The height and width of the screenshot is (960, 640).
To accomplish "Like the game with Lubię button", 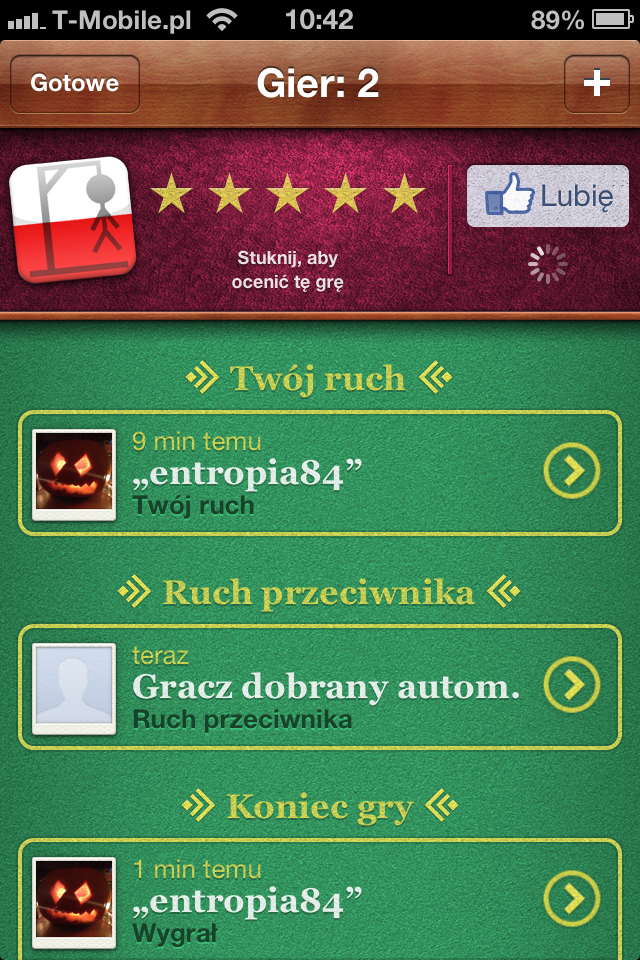I will click(x=548, y=197).
